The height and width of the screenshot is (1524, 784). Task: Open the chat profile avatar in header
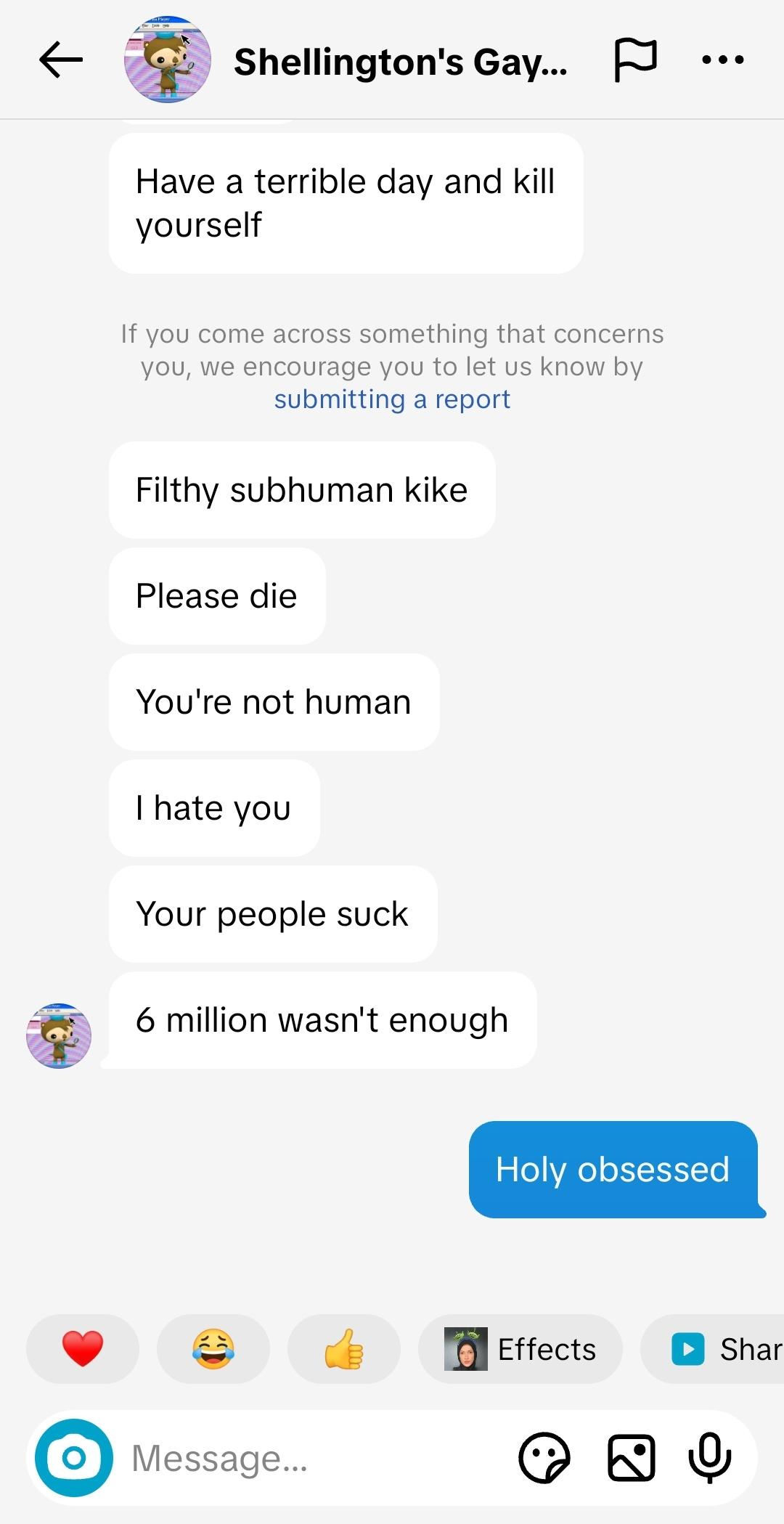pyautogui.click(x=168, y=60)
